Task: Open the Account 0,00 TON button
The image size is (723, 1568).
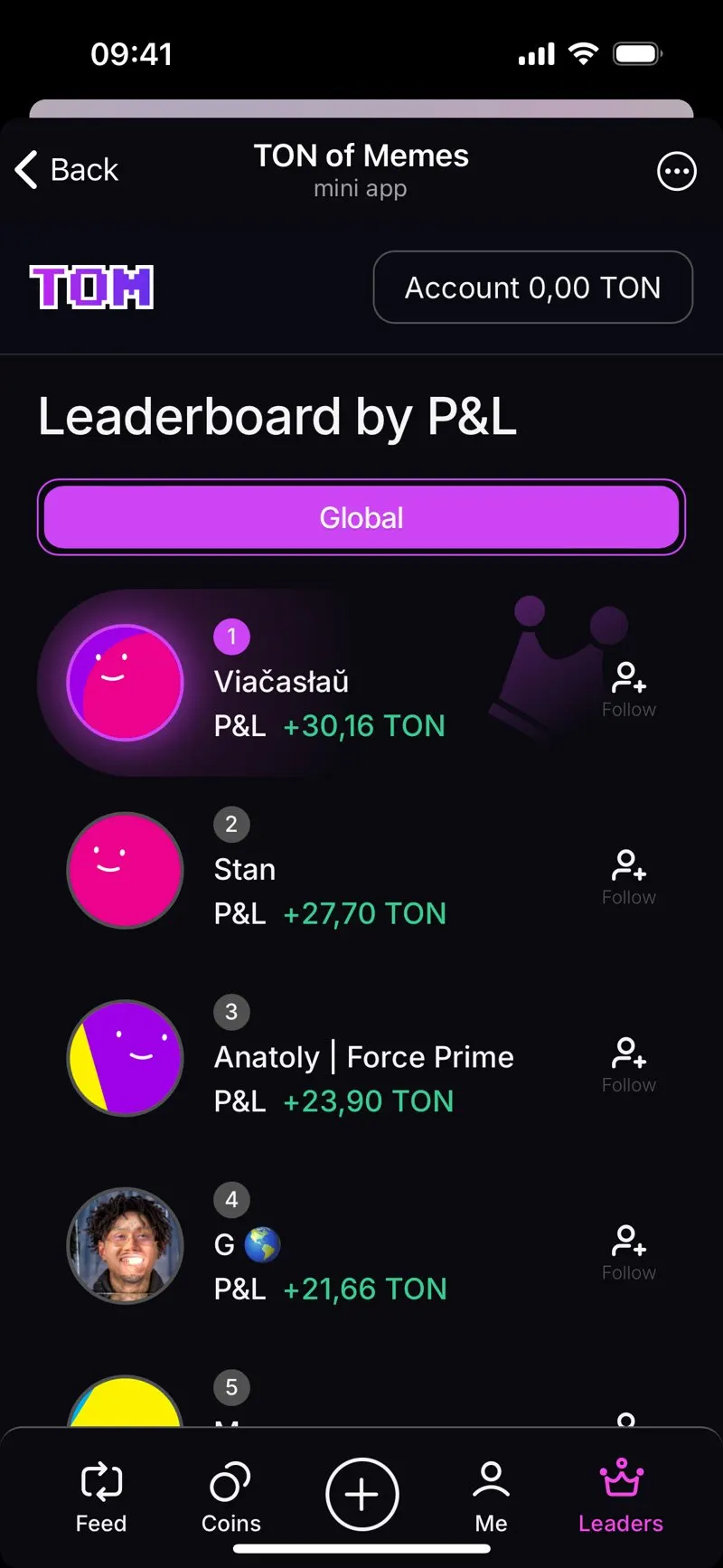Action: coord(533,288)
